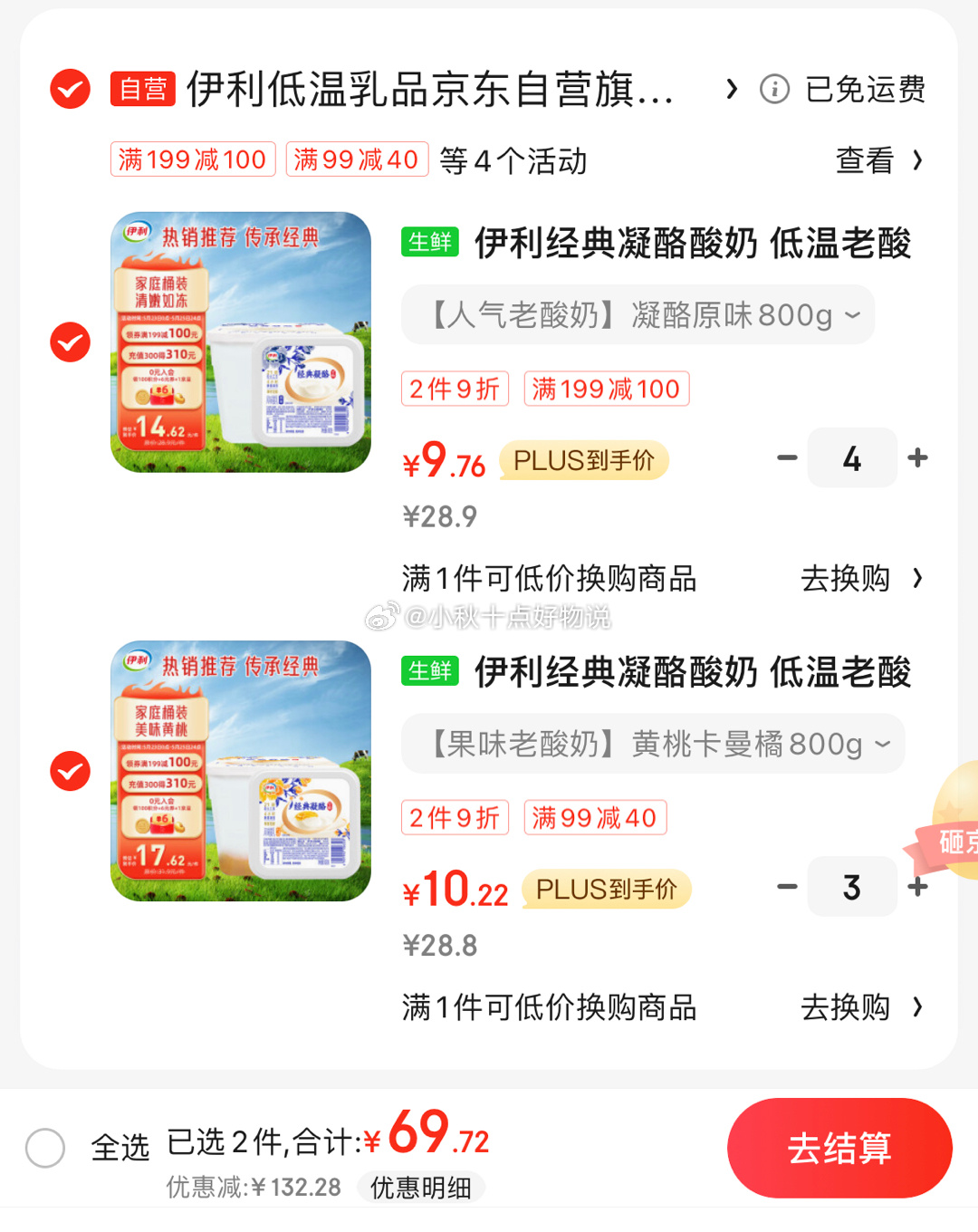
Task: 取消勾选店铺全选红色勾选框
Action: (69, 91)
